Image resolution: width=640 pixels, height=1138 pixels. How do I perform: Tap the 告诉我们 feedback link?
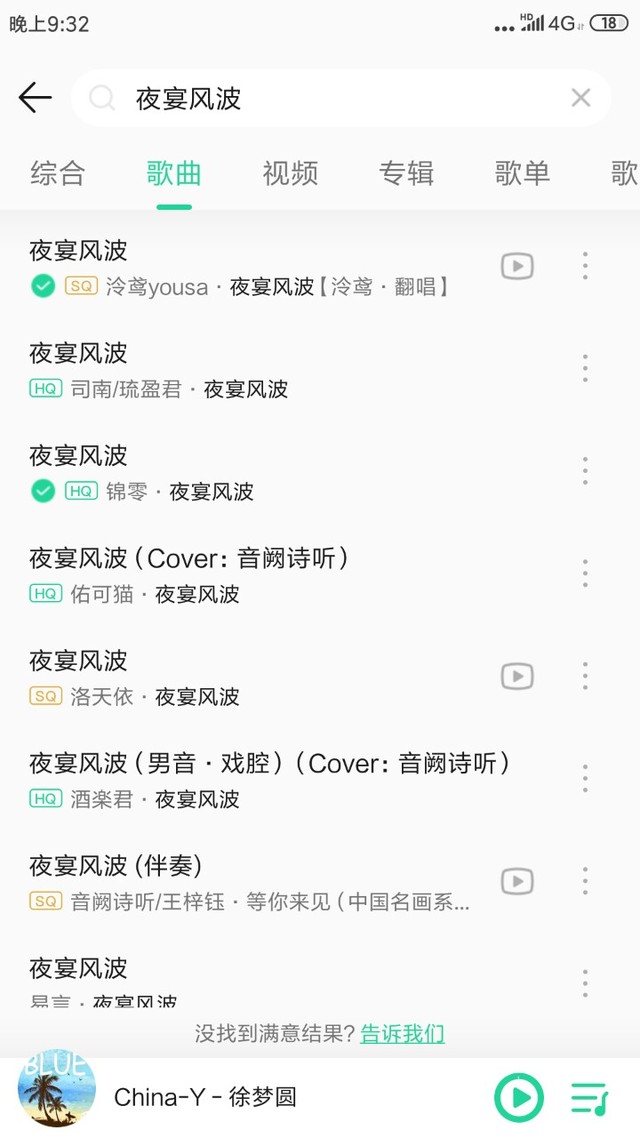[402, 1034]
